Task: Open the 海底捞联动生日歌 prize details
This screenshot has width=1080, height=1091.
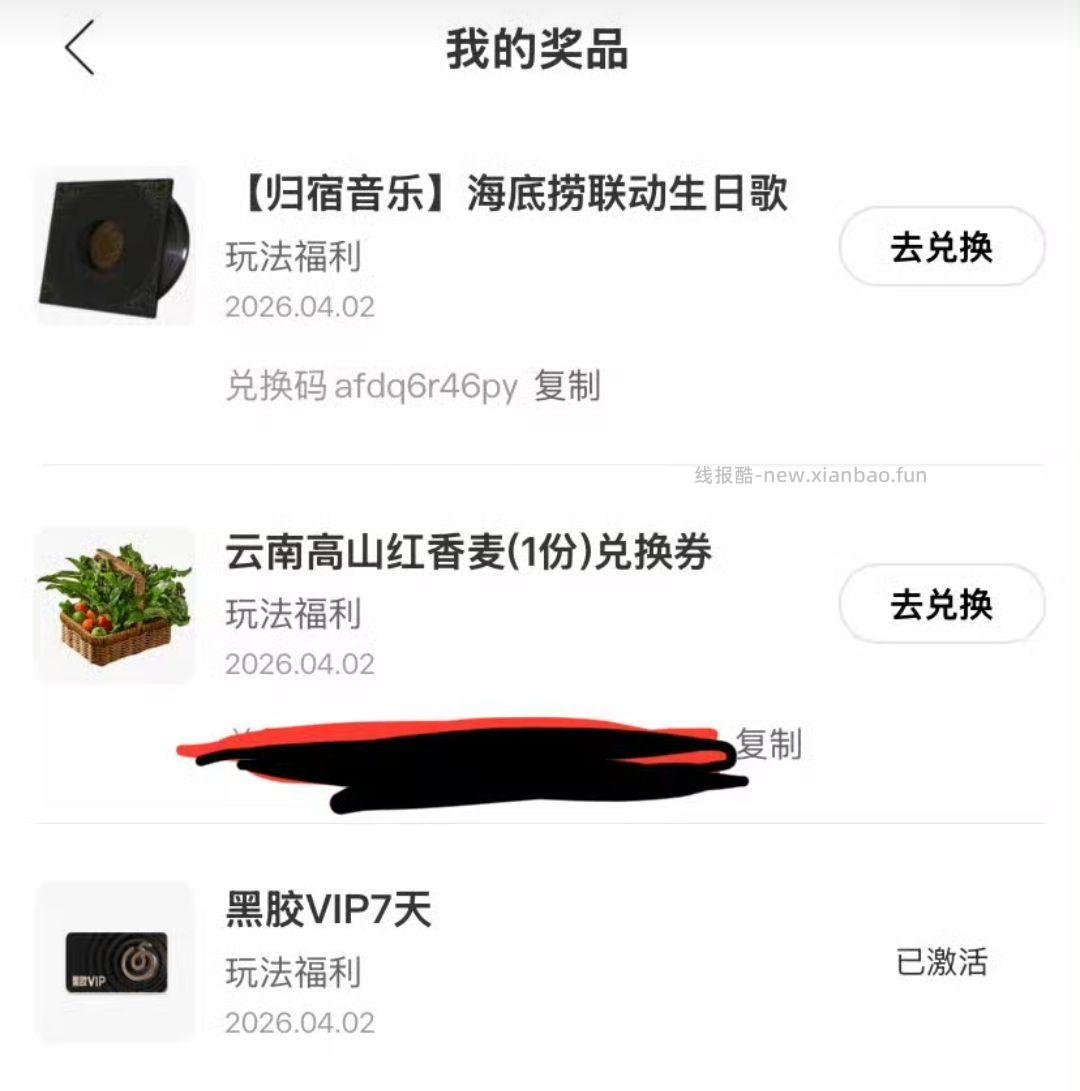Action: 505,196
